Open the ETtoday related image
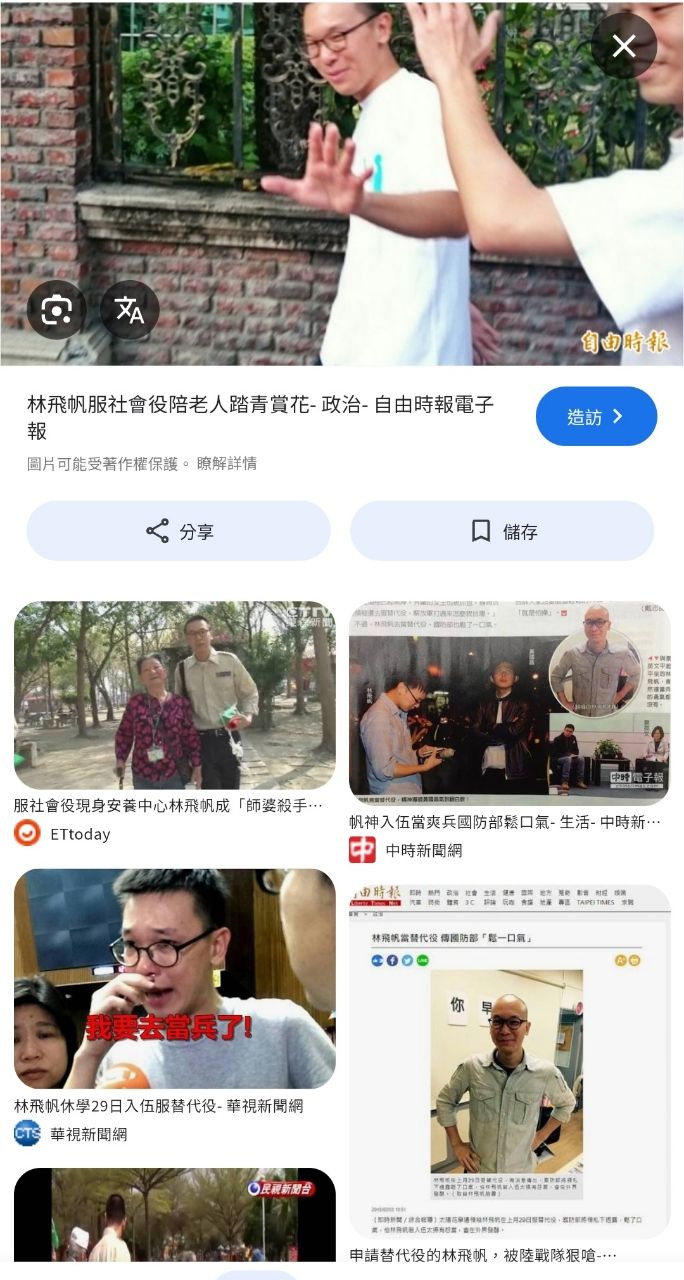The height and width of the screenshot is (1280, 684). coord(174,695)
